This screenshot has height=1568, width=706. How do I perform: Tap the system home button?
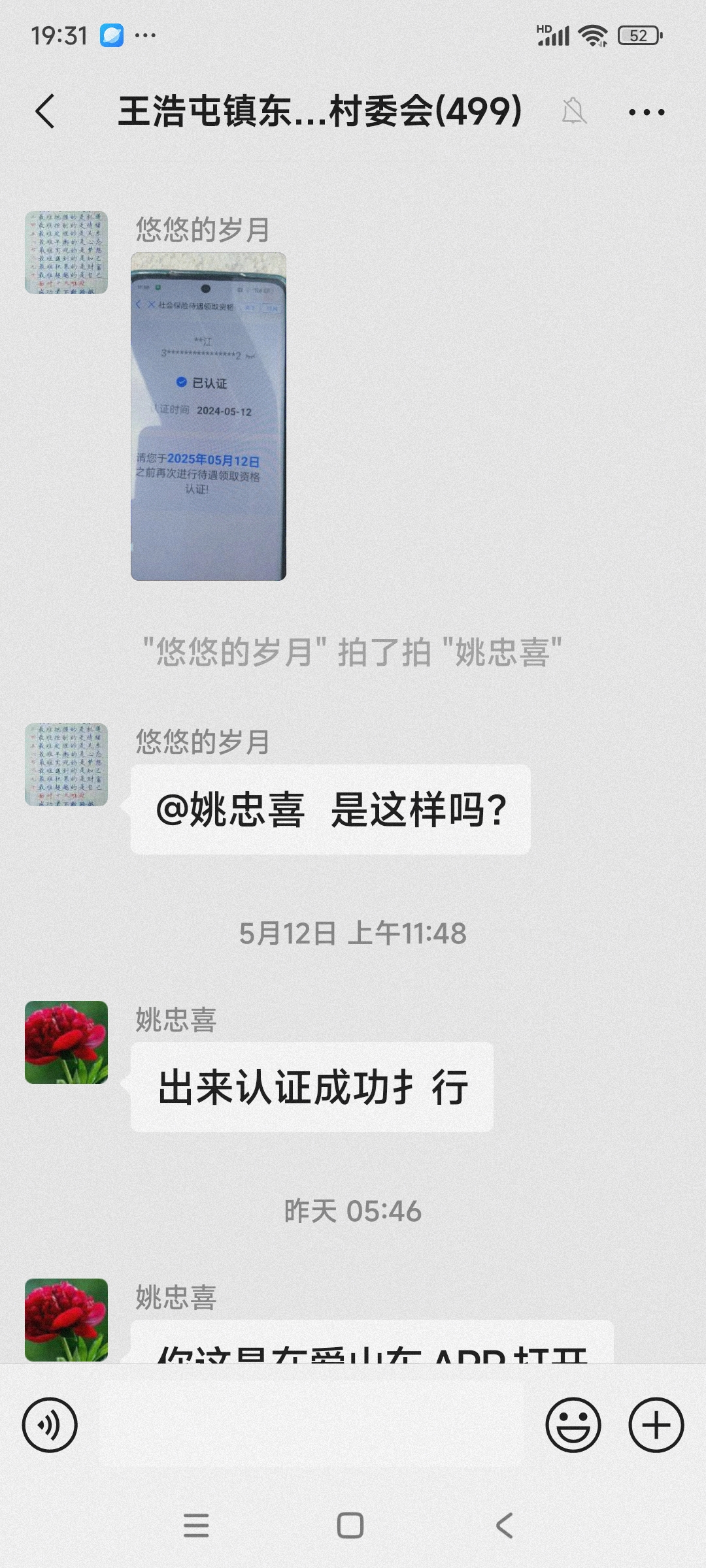tap(350, 1526)
